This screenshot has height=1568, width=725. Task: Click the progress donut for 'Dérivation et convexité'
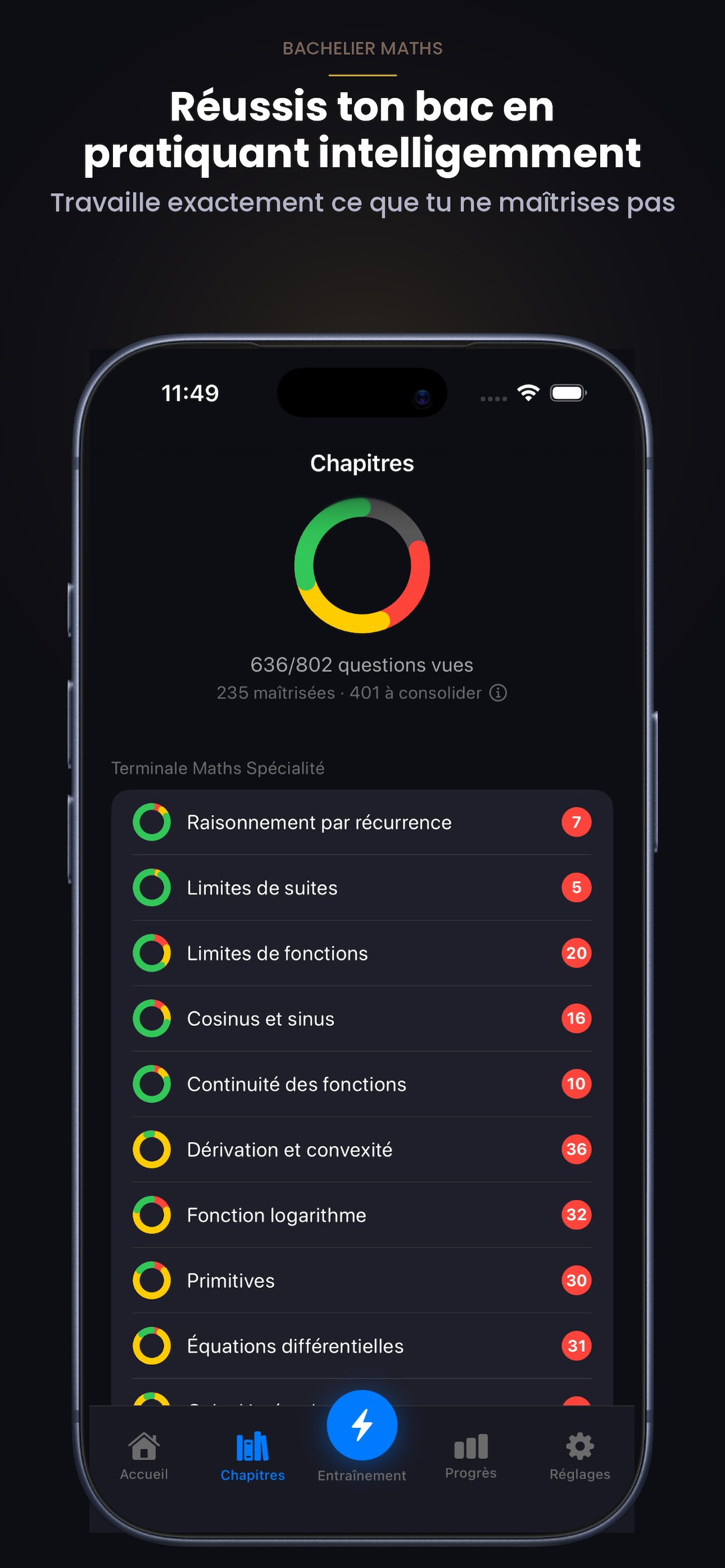point(151,1149)
